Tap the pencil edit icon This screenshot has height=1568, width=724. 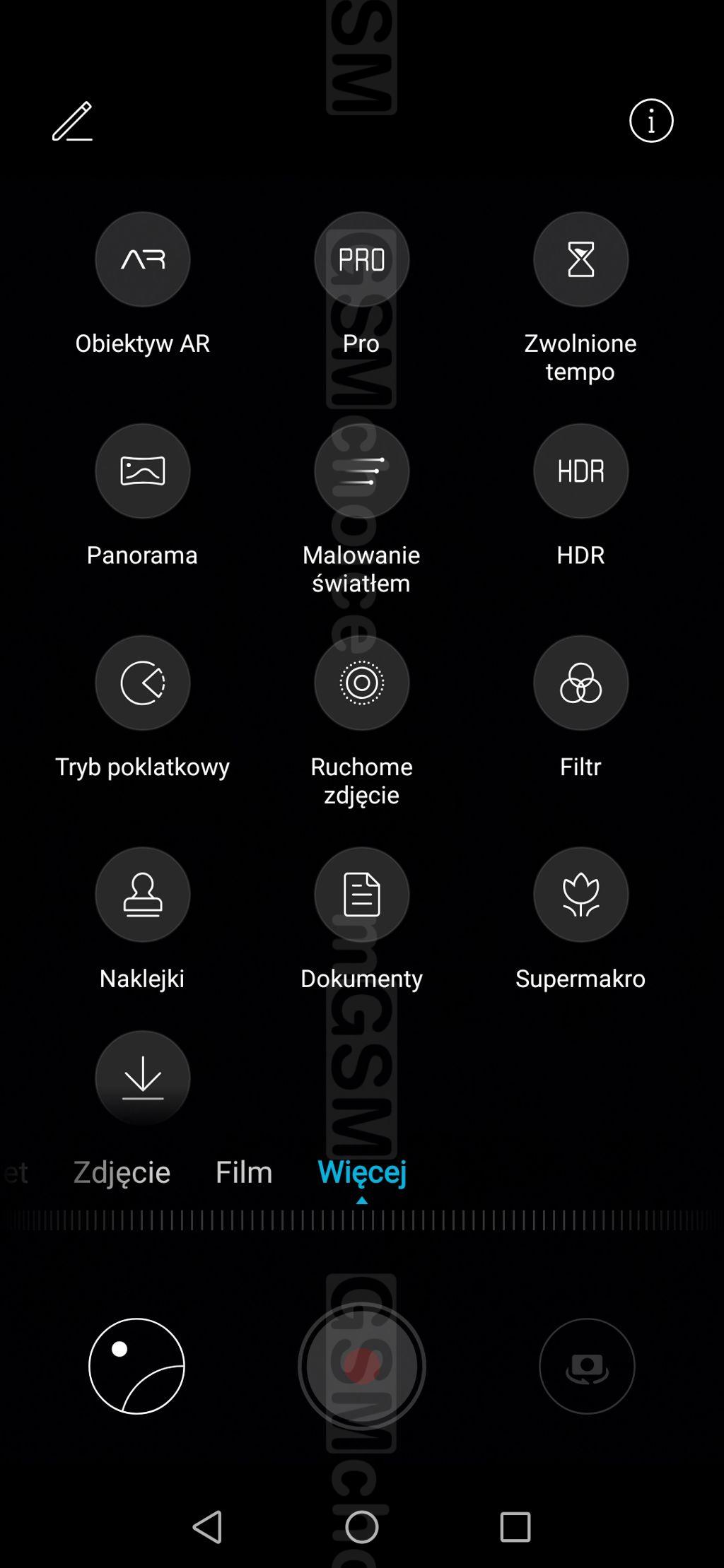(x=72, y=121)
